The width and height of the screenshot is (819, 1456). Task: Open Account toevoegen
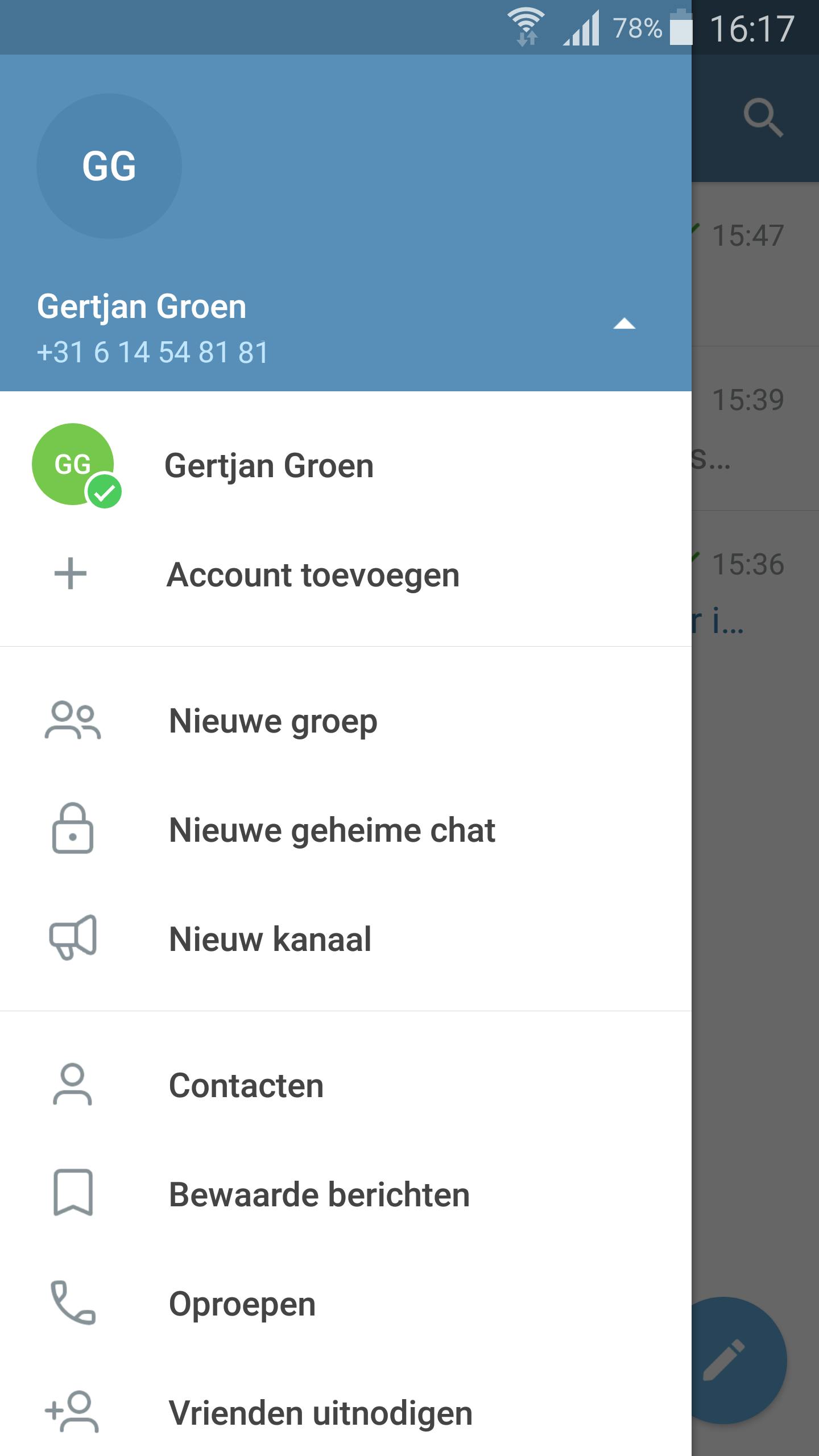313,574
